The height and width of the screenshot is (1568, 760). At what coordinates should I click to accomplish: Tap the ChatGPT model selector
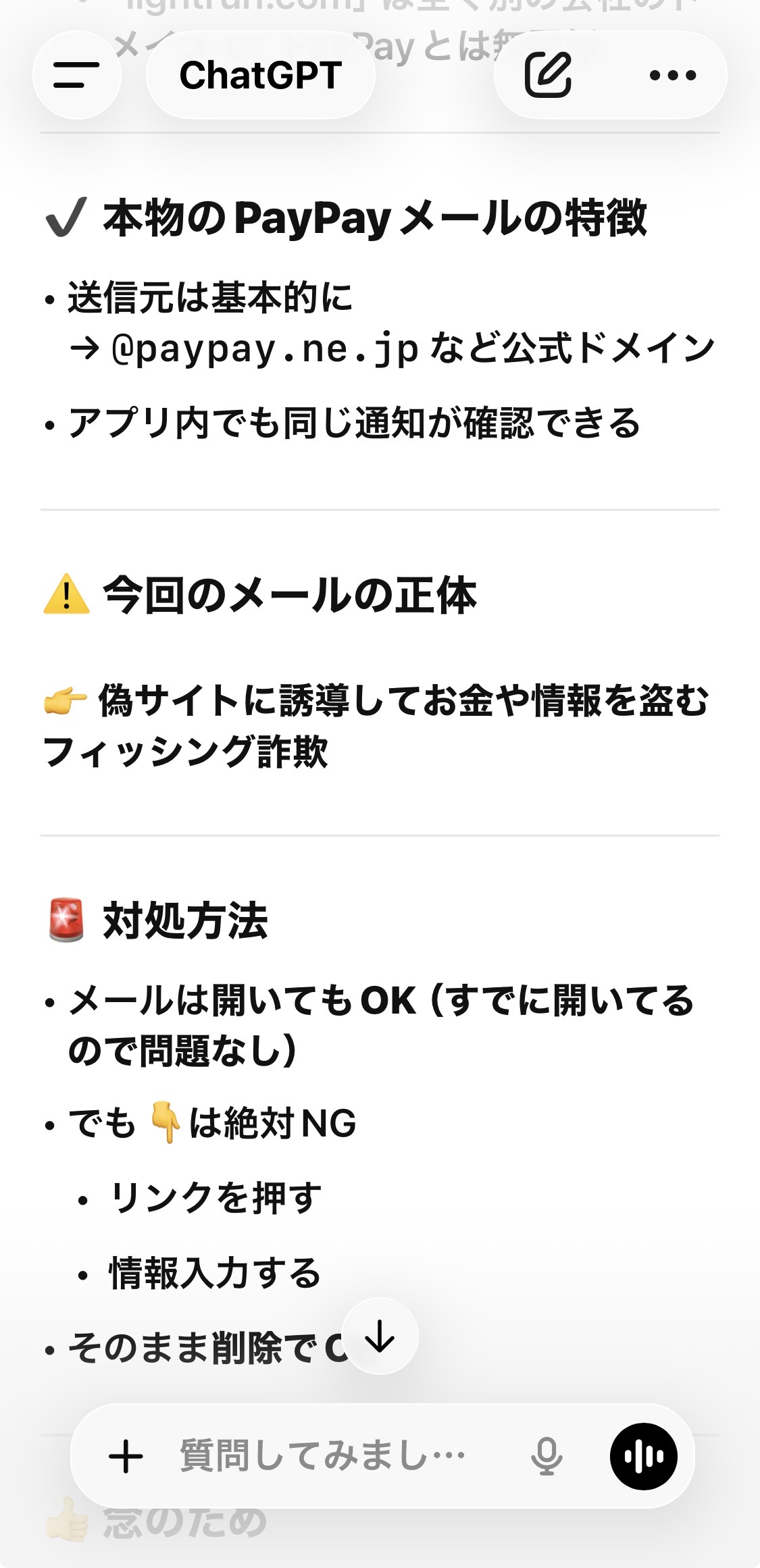(260, 75)
